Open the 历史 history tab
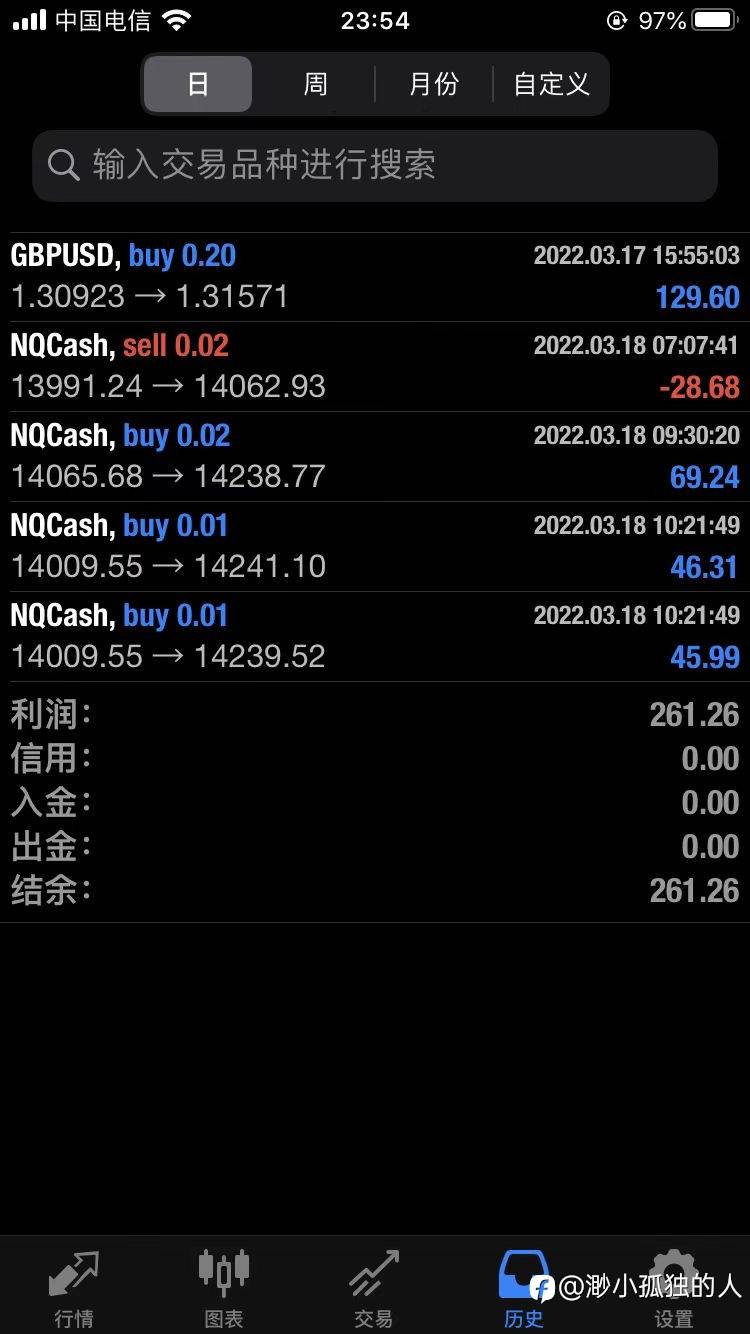Viewport: 750px width, 1334px height. pos(523,1288)
